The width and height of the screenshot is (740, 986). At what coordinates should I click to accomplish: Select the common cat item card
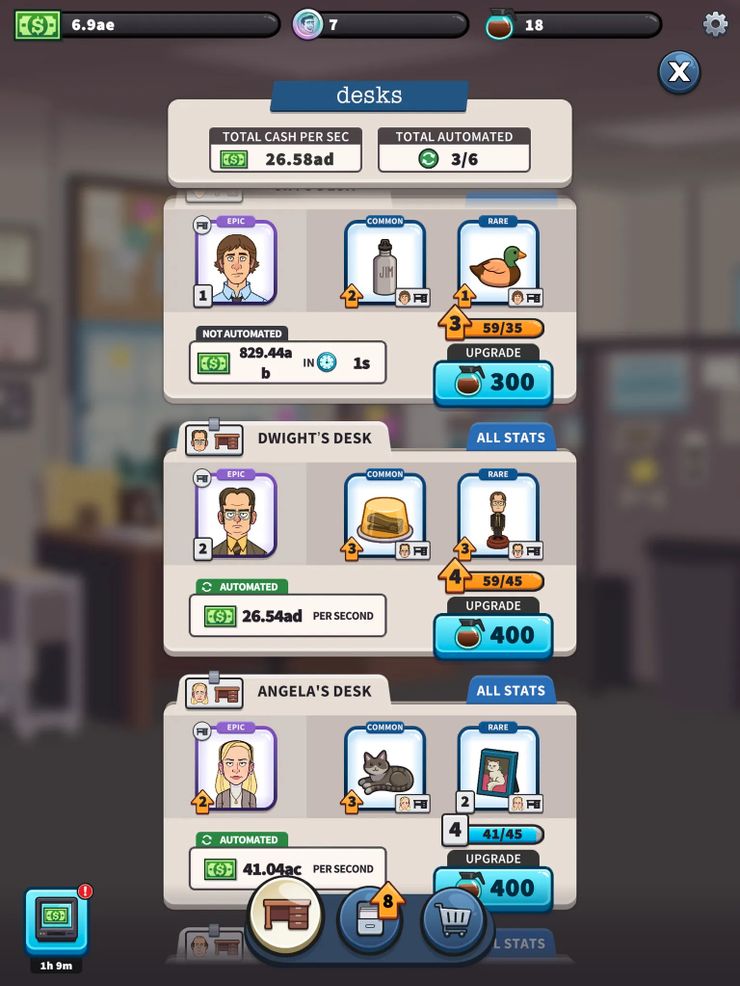[x=385, y=770]
